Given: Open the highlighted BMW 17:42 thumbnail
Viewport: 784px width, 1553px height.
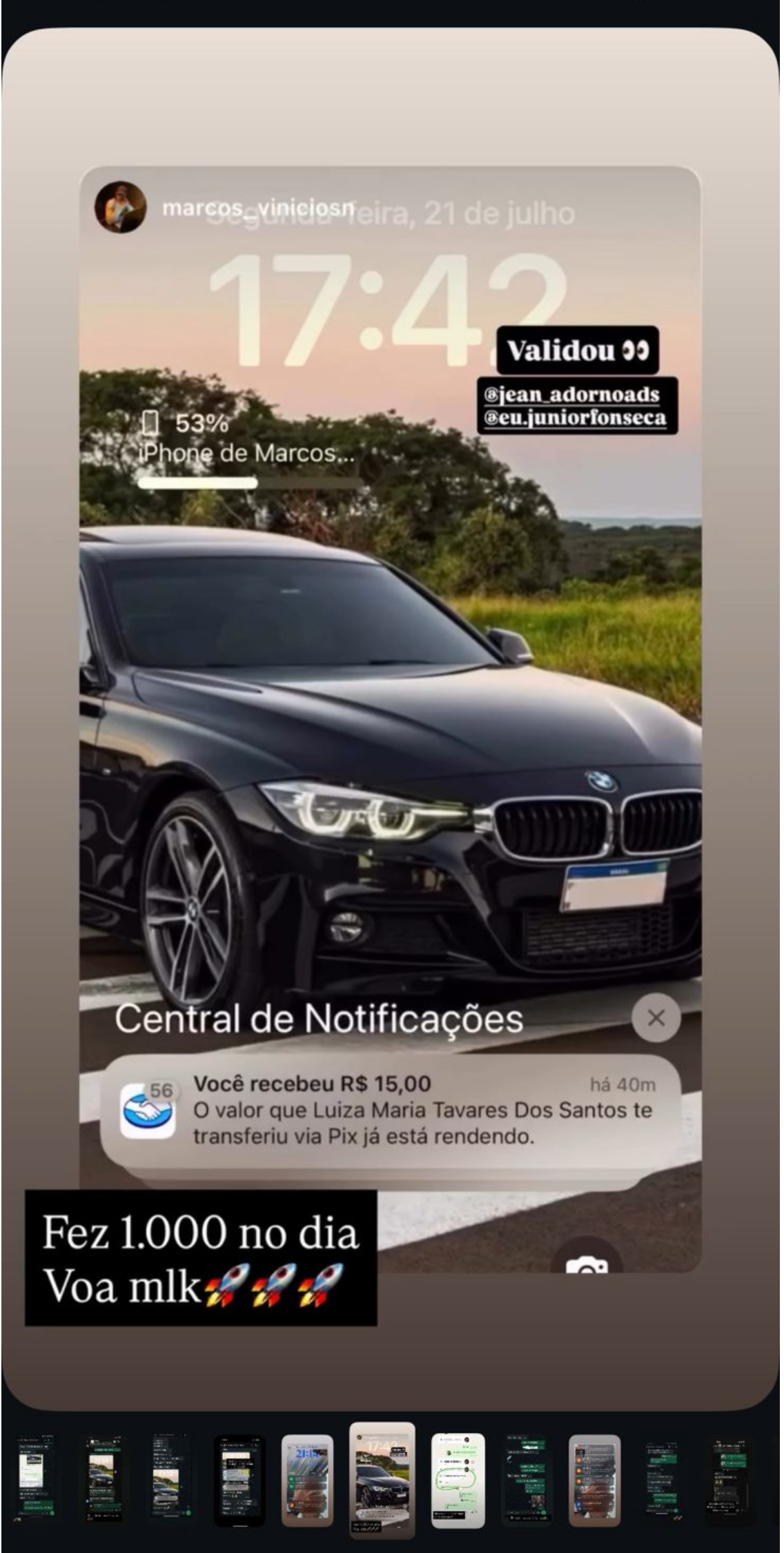Looking at the screenshot, I should 382,1478.
